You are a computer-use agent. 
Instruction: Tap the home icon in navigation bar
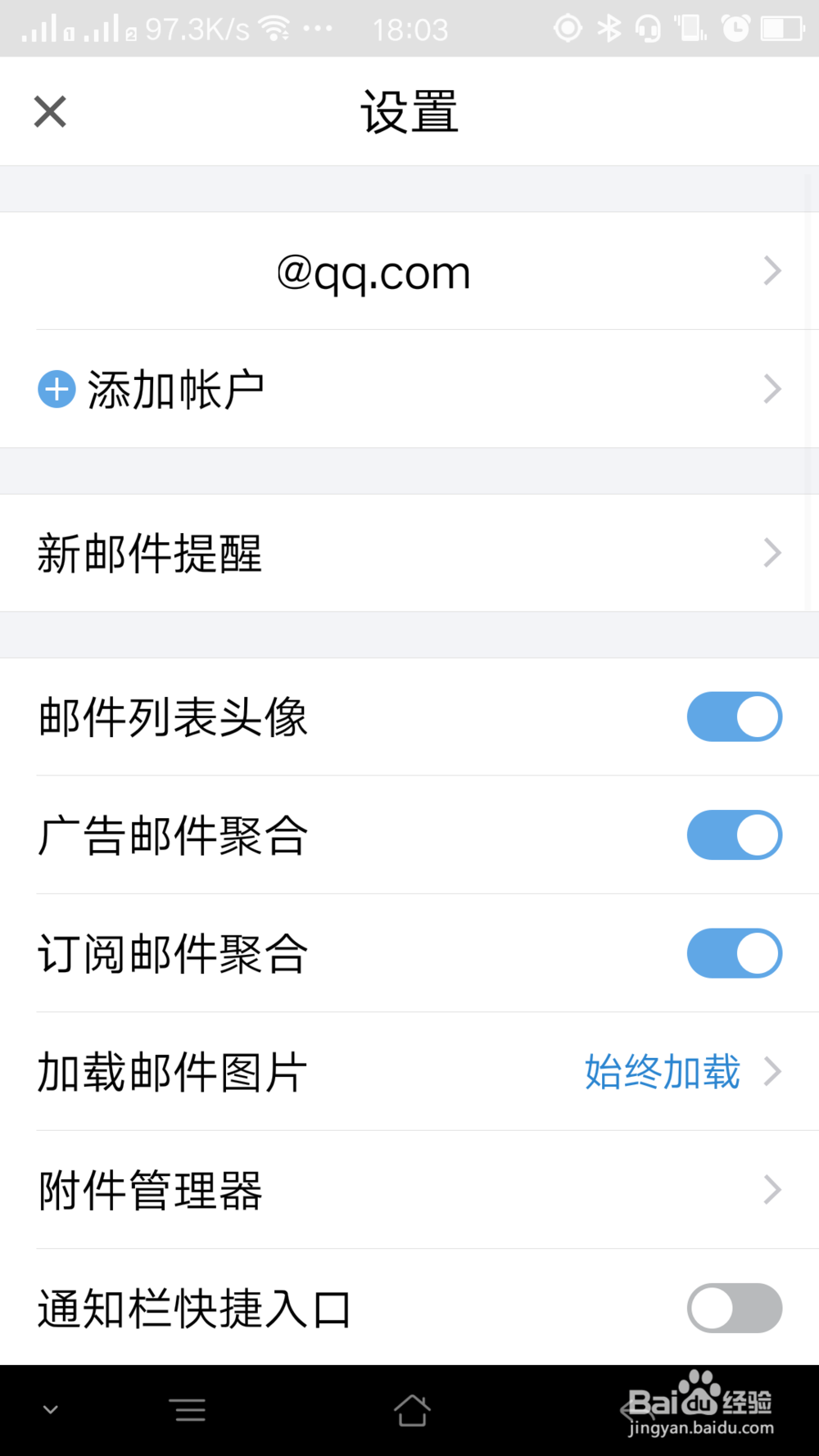(413, 1409)
